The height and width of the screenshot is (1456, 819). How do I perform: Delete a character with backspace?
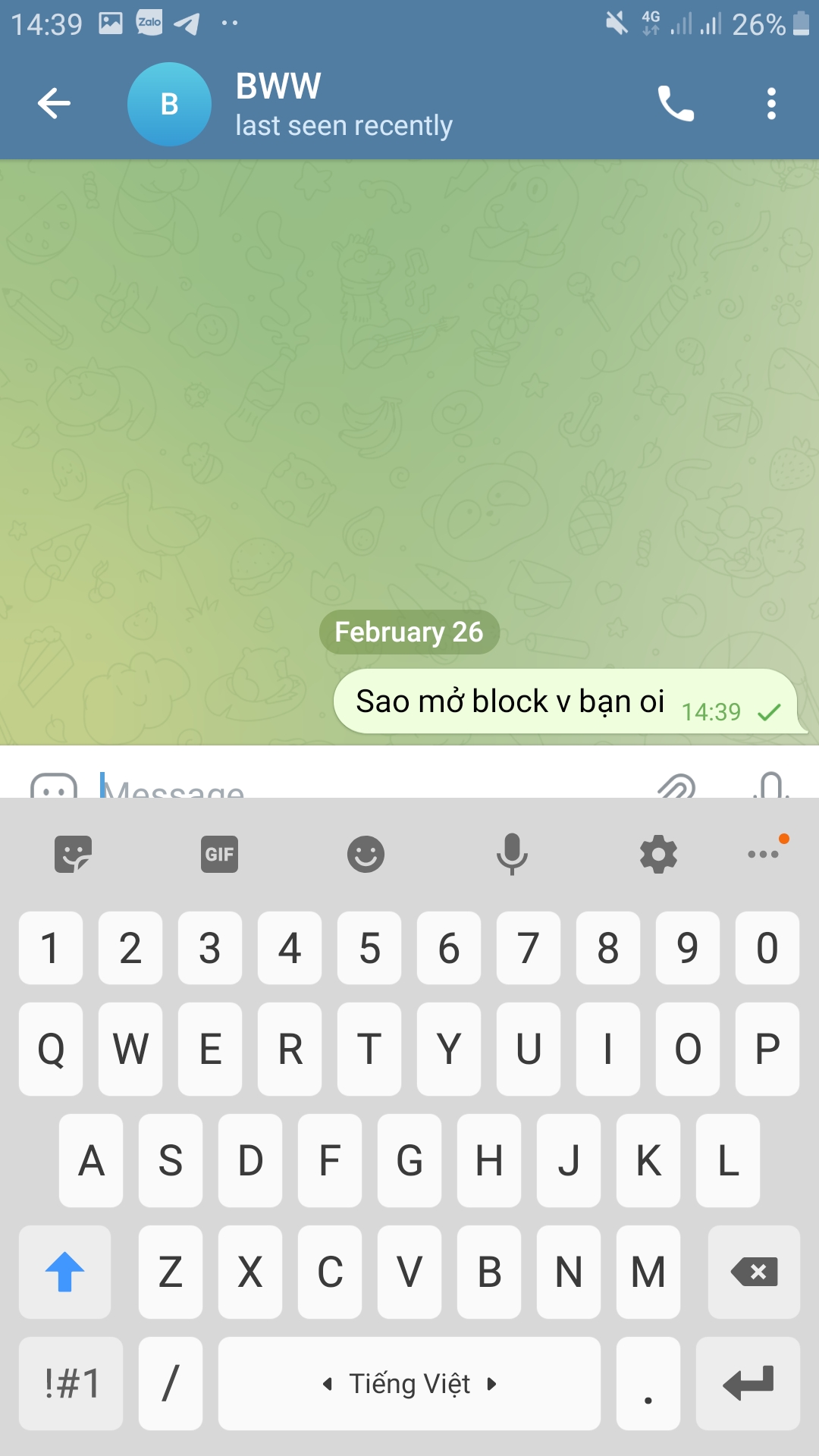click(754, 1272)
